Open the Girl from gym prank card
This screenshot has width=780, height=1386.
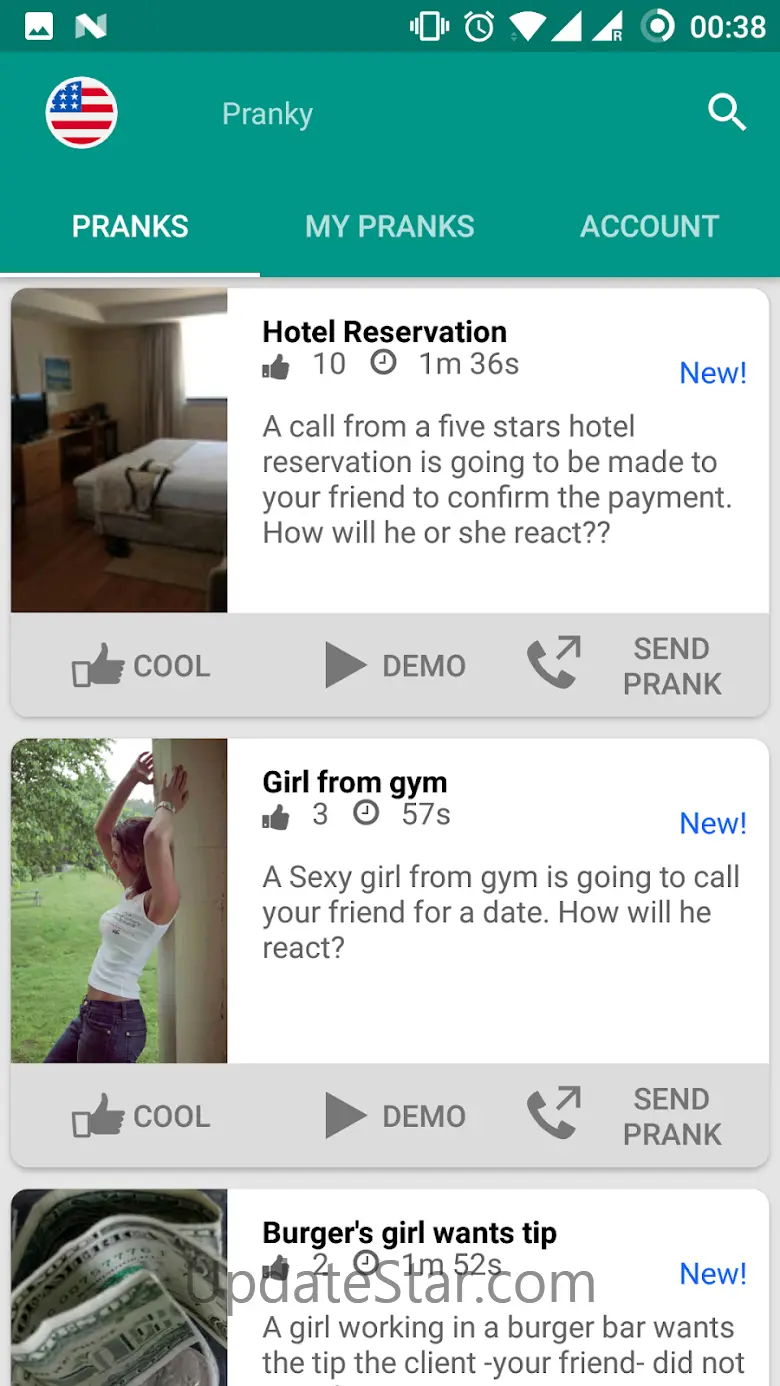coord(390,901)
